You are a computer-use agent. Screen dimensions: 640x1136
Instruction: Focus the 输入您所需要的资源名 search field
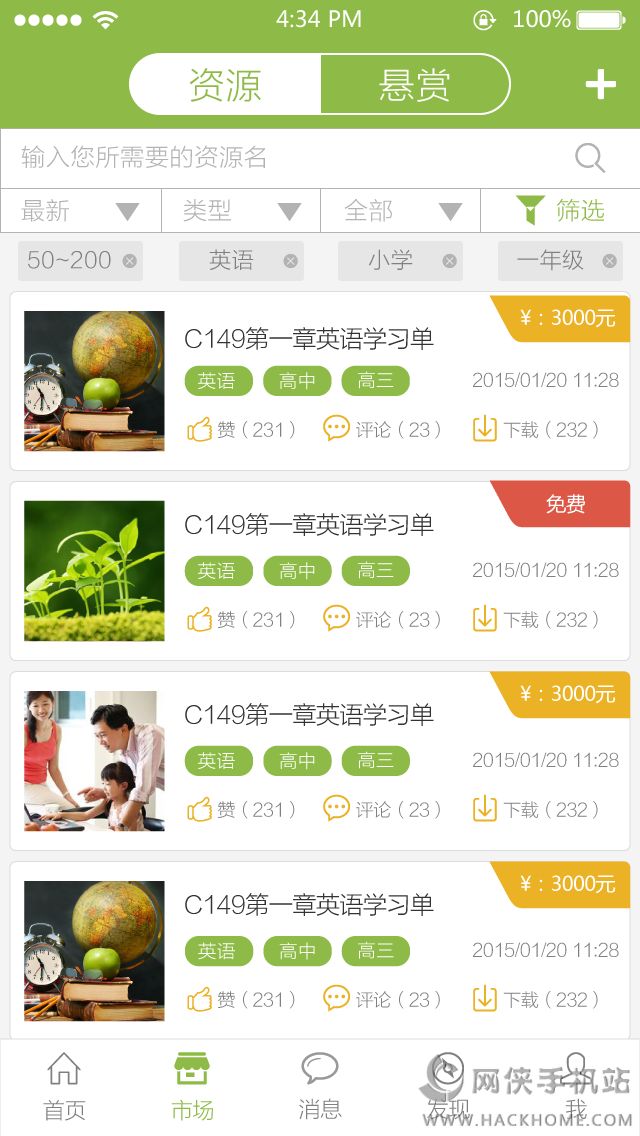290,158
